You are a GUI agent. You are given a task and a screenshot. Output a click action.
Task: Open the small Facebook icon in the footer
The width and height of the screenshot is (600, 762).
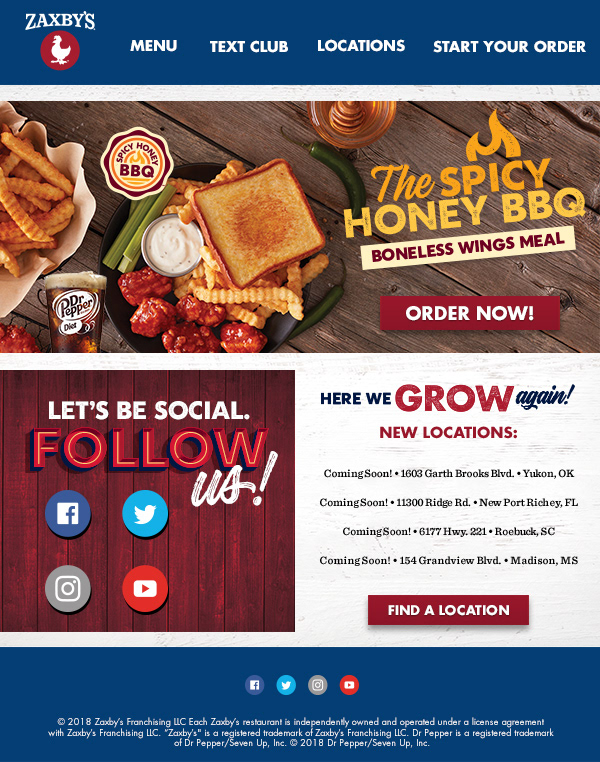click(x=254, y=685)
